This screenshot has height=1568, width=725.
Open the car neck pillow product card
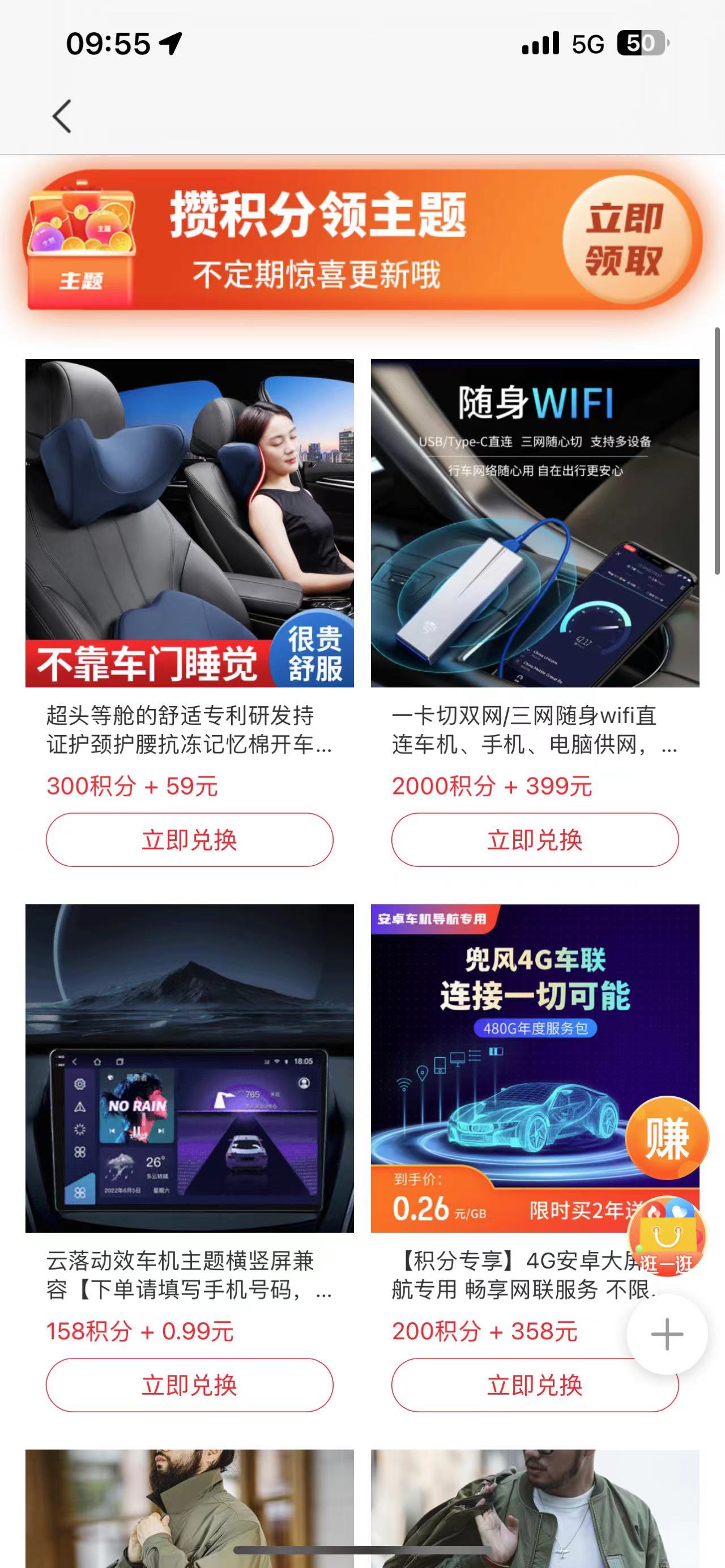tap(189, 523)
